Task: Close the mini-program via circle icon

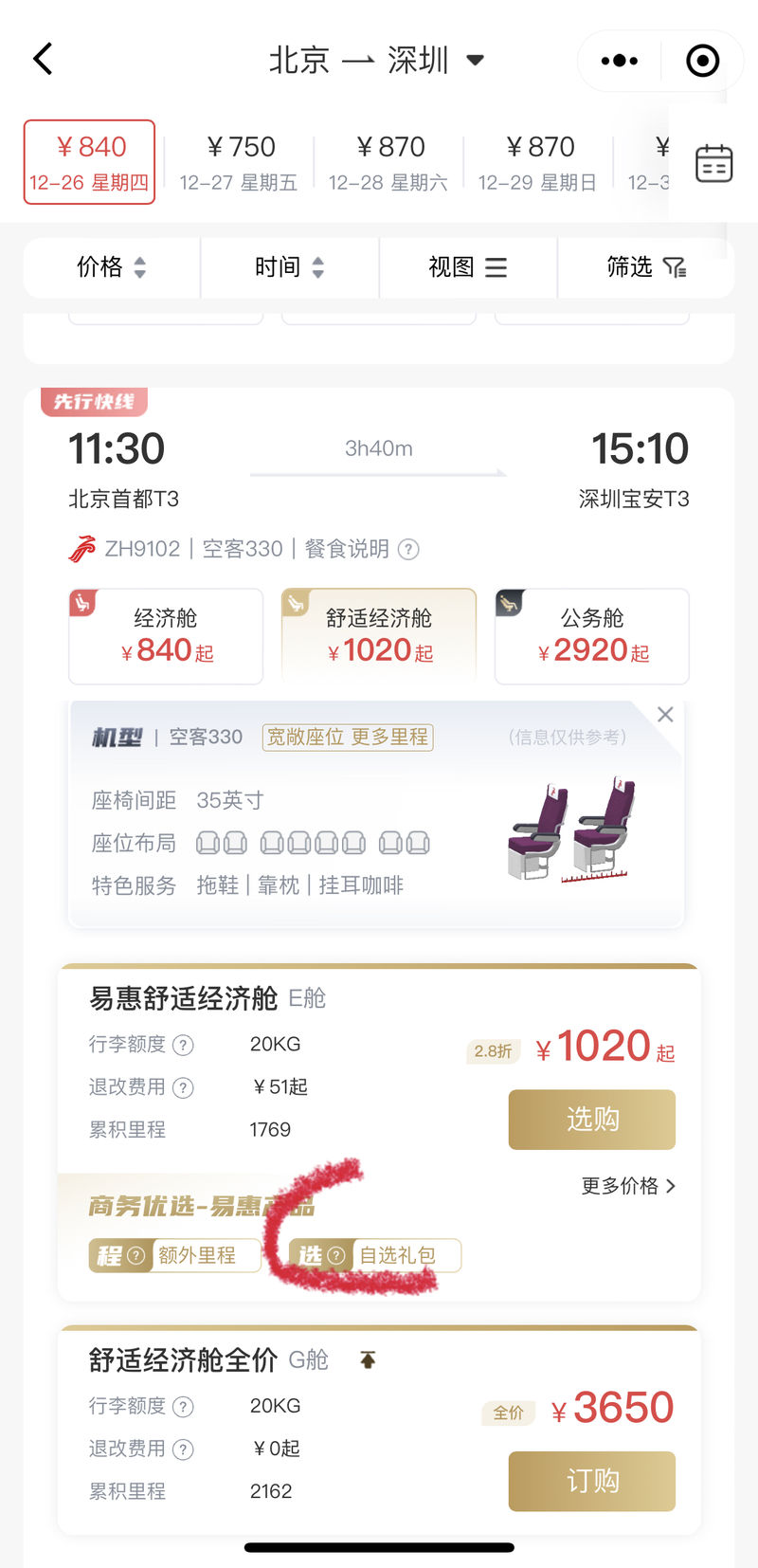Action: [702, 61]
